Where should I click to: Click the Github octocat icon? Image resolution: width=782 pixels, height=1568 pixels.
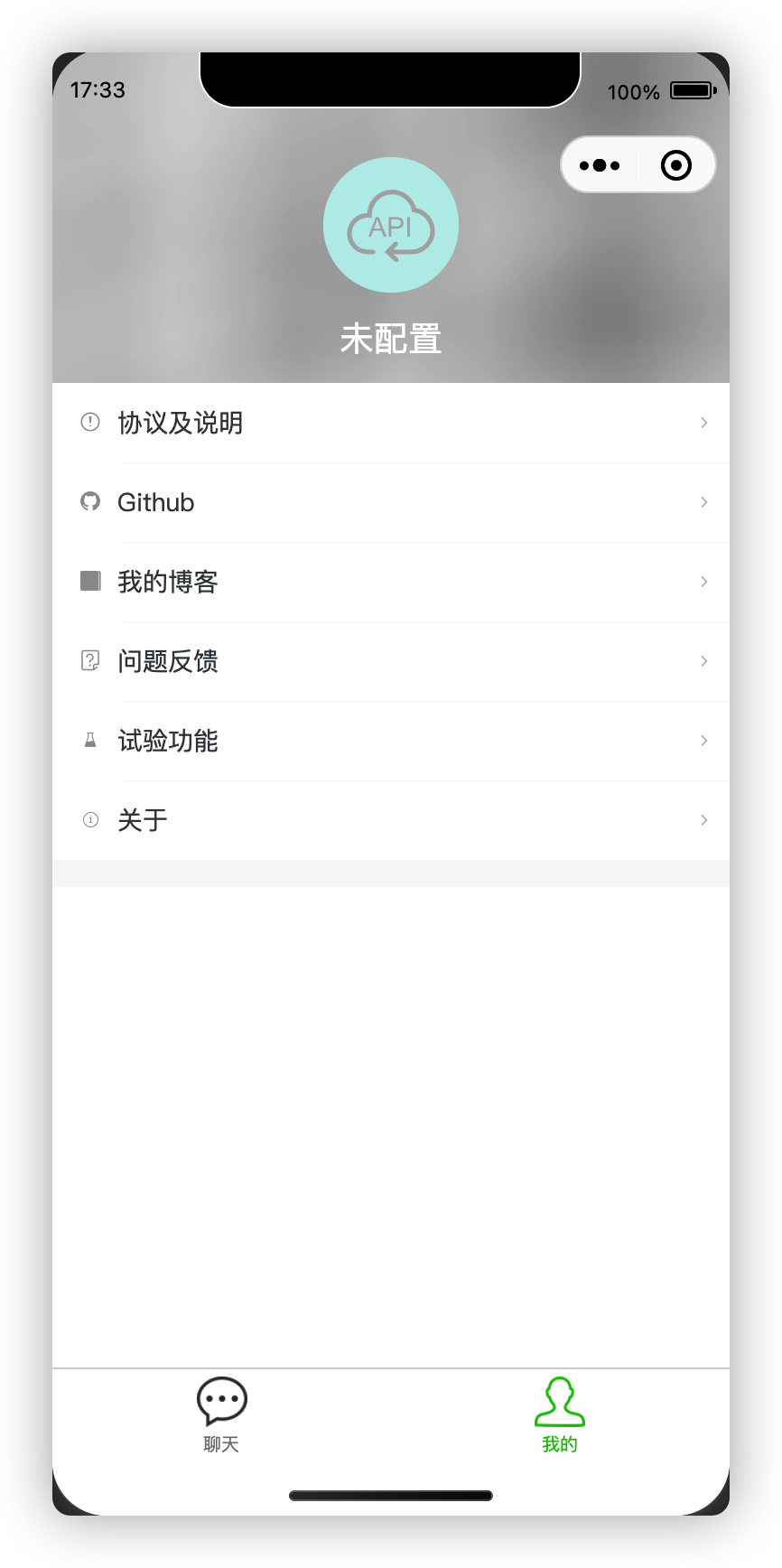point(89,502)
